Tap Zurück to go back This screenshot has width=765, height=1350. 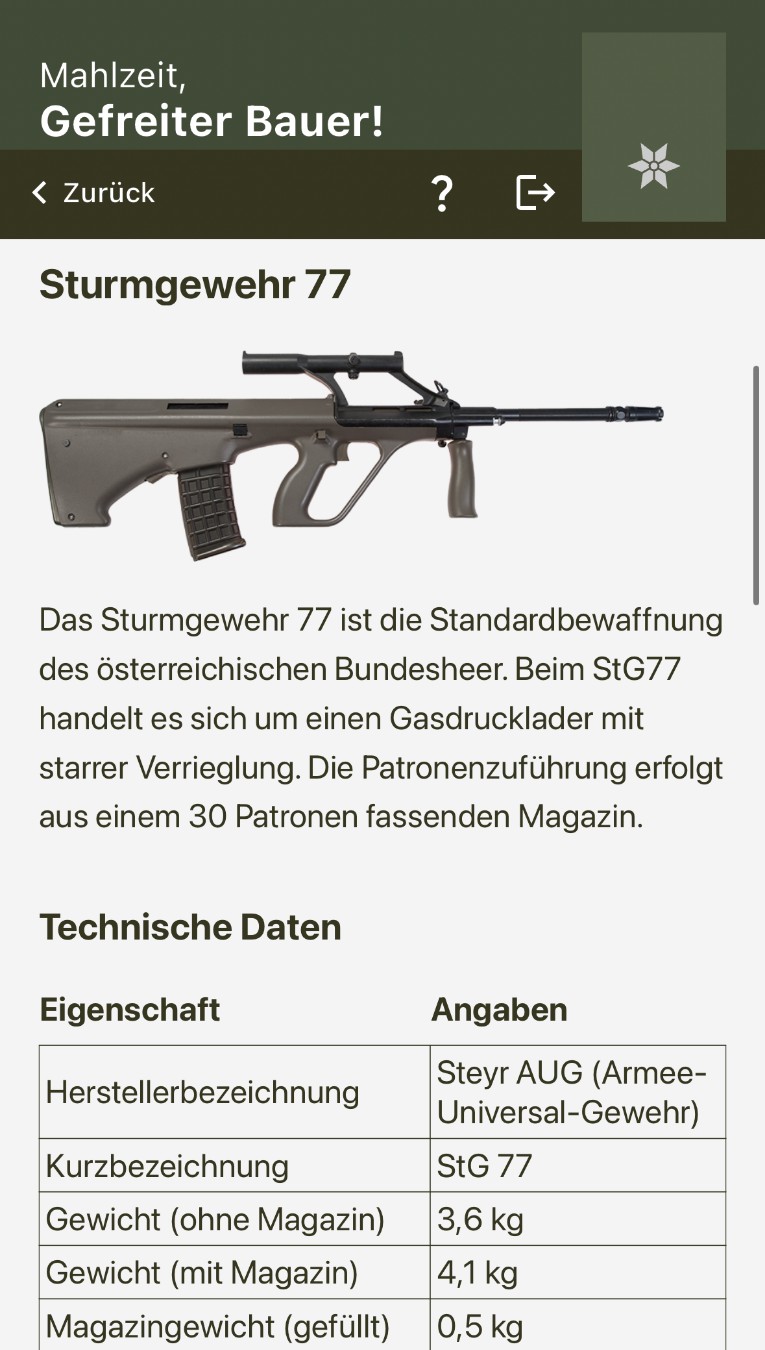(x=107, y=192)
